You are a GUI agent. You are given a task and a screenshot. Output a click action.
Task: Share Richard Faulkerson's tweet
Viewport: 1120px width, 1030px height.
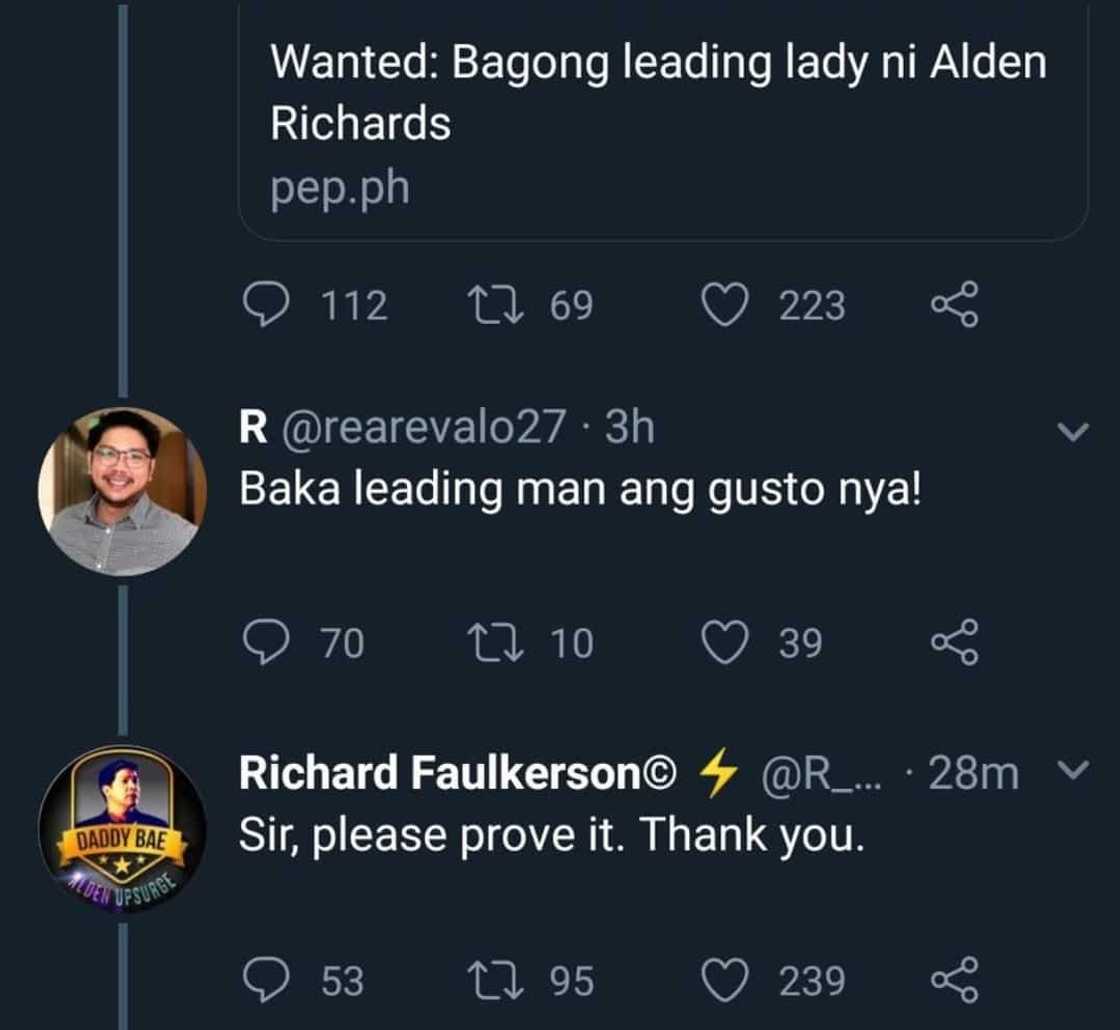(x=955, y=981)
